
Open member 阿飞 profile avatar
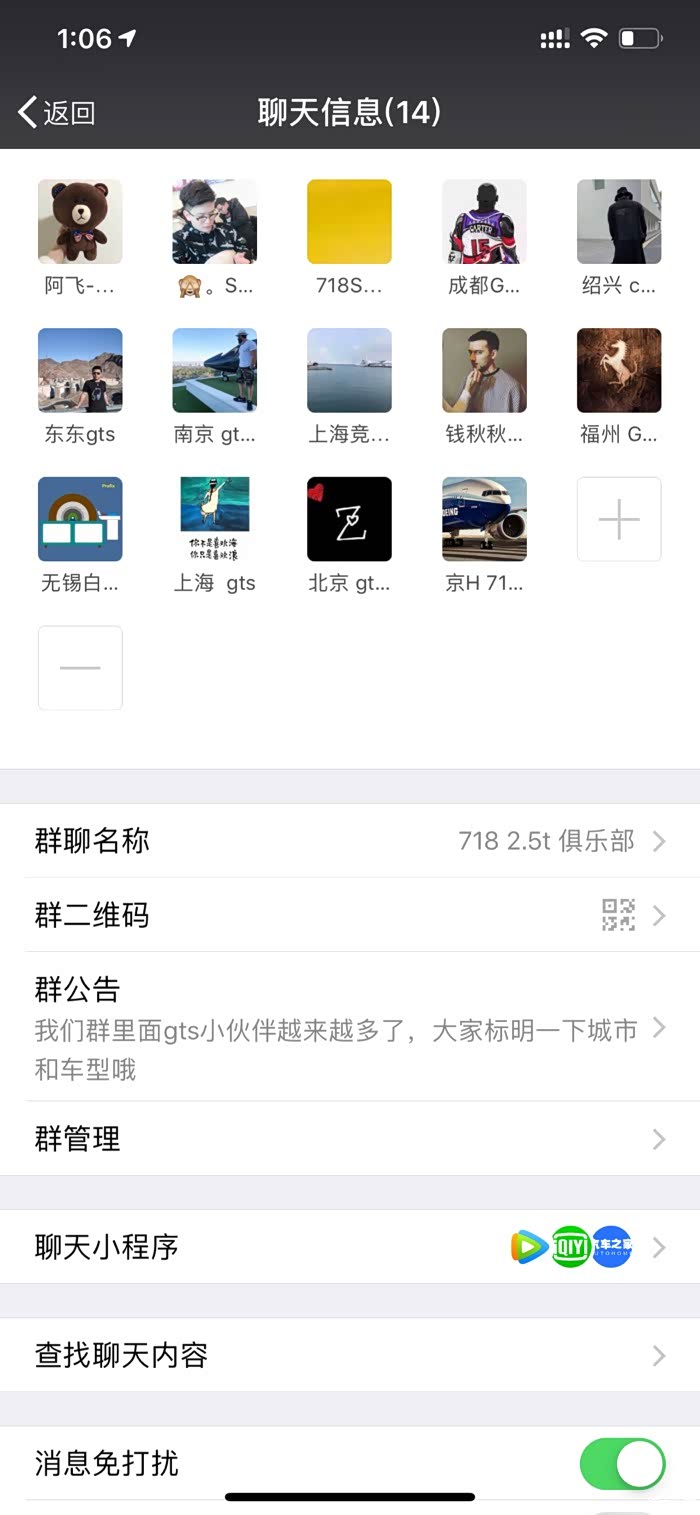80,221
